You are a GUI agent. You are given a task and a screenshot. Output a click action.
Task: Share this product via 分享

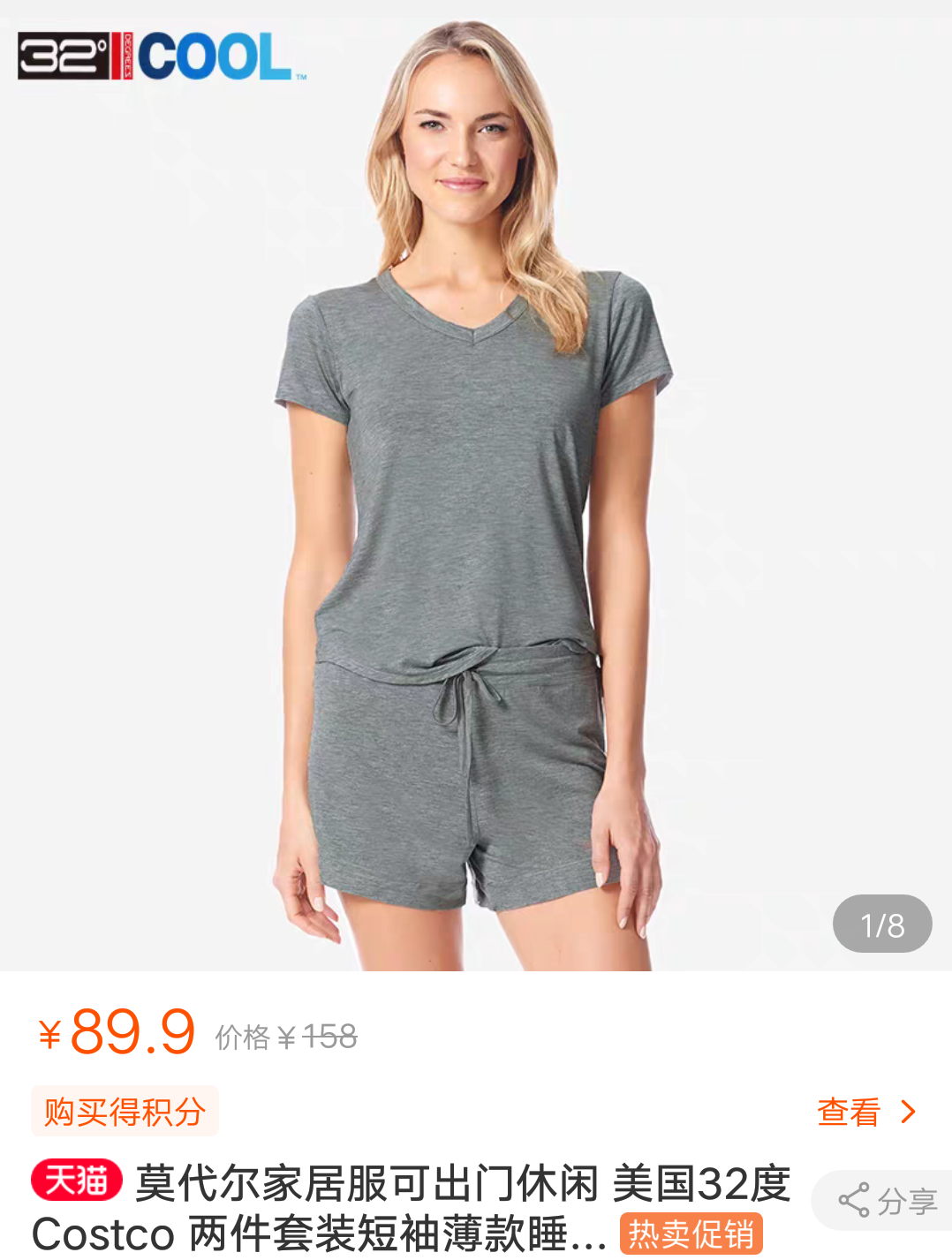click(x=887, y=1200)
